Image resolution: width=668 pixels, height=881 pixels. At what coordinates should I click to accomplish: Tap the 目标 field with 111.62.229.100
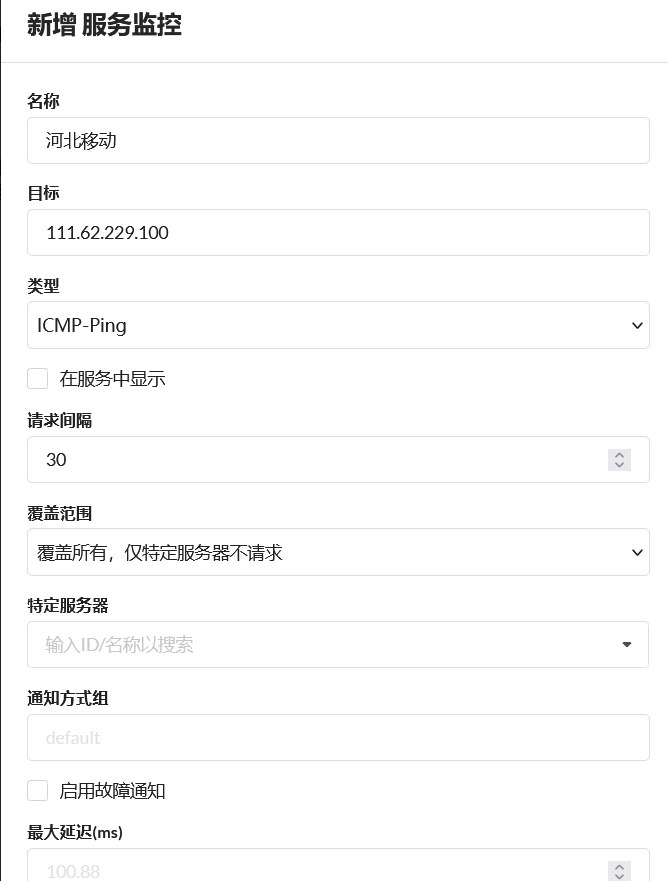coord(338,233)
